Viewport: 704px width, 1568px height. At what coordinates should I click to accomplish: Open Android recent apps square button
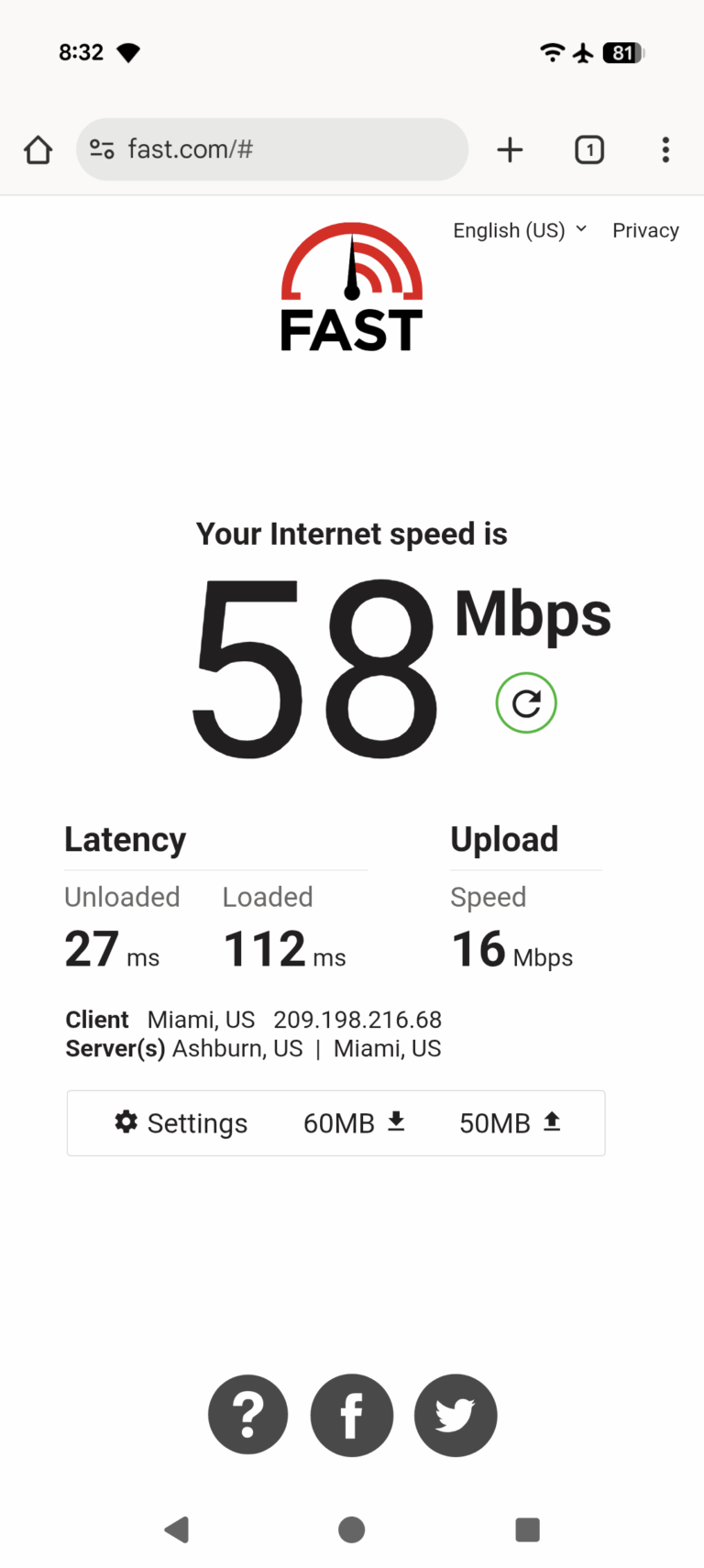(x=527, y=1529)
